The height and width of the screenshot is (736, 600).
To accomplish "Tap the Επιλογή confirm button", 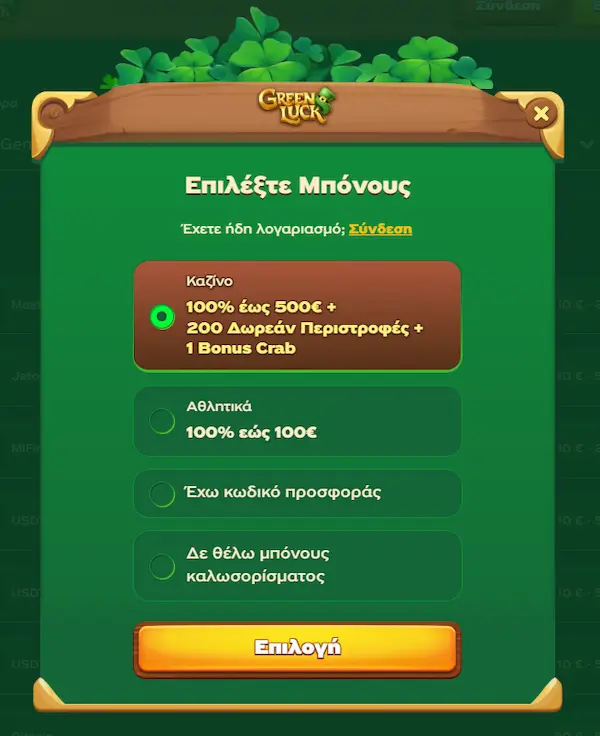I will point(298,647).
